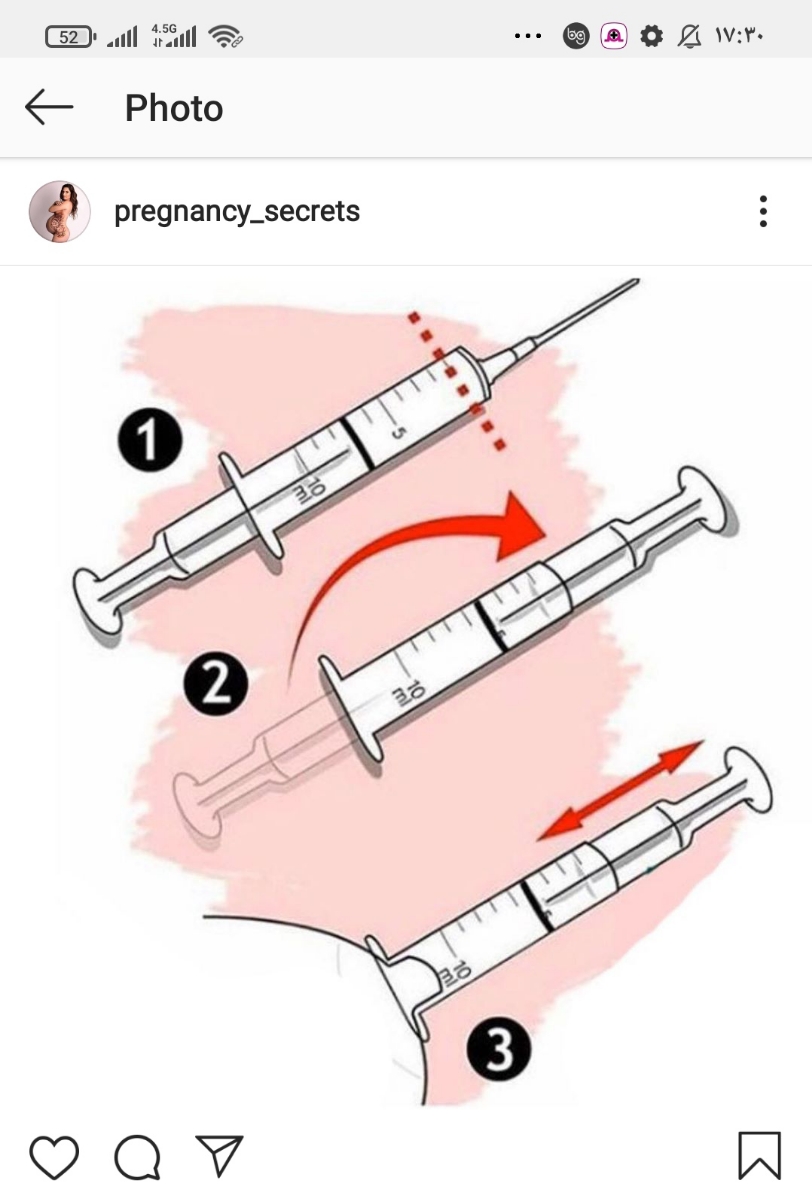Open the pregnancy_secrets profile picture
Image resolution: width=812 pixels, height=1200 pixels.
[x=60, y=212]
